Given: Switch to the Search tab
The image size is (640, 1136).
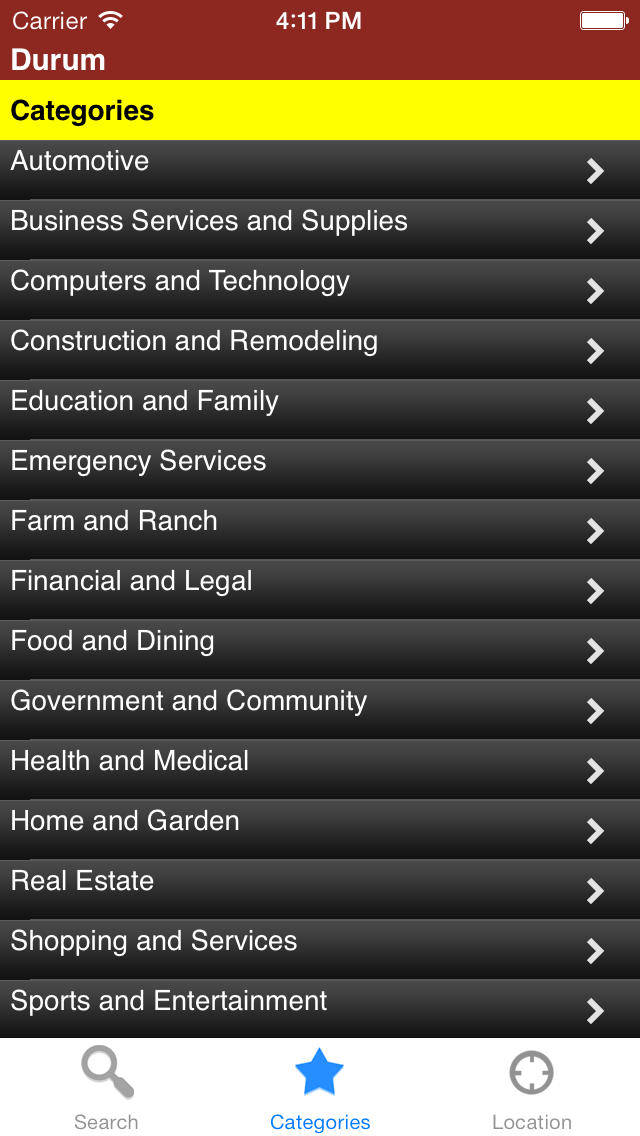Looking at the screenshot, I should tap(107, 1088).
